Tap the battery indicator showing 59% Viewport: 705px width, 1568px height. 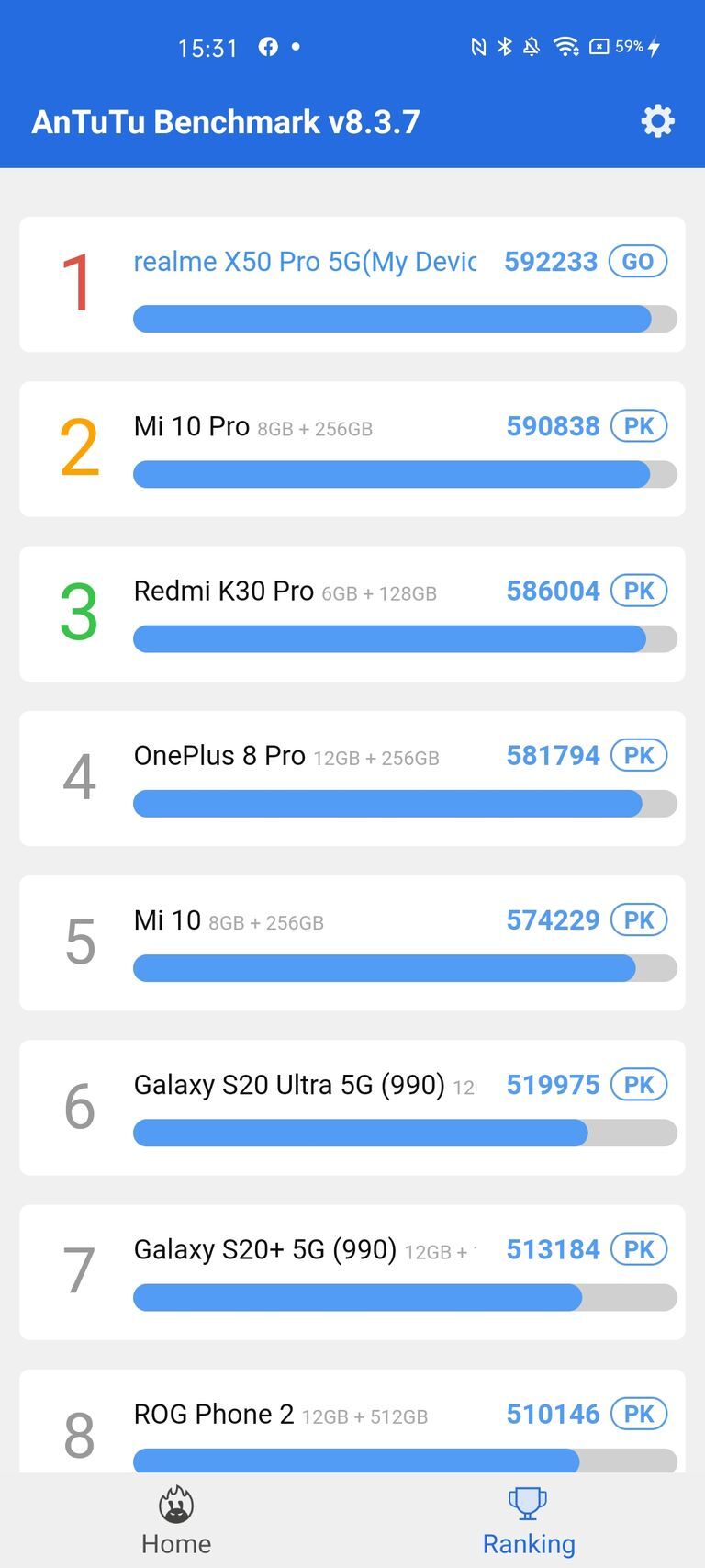coord(617,47)
